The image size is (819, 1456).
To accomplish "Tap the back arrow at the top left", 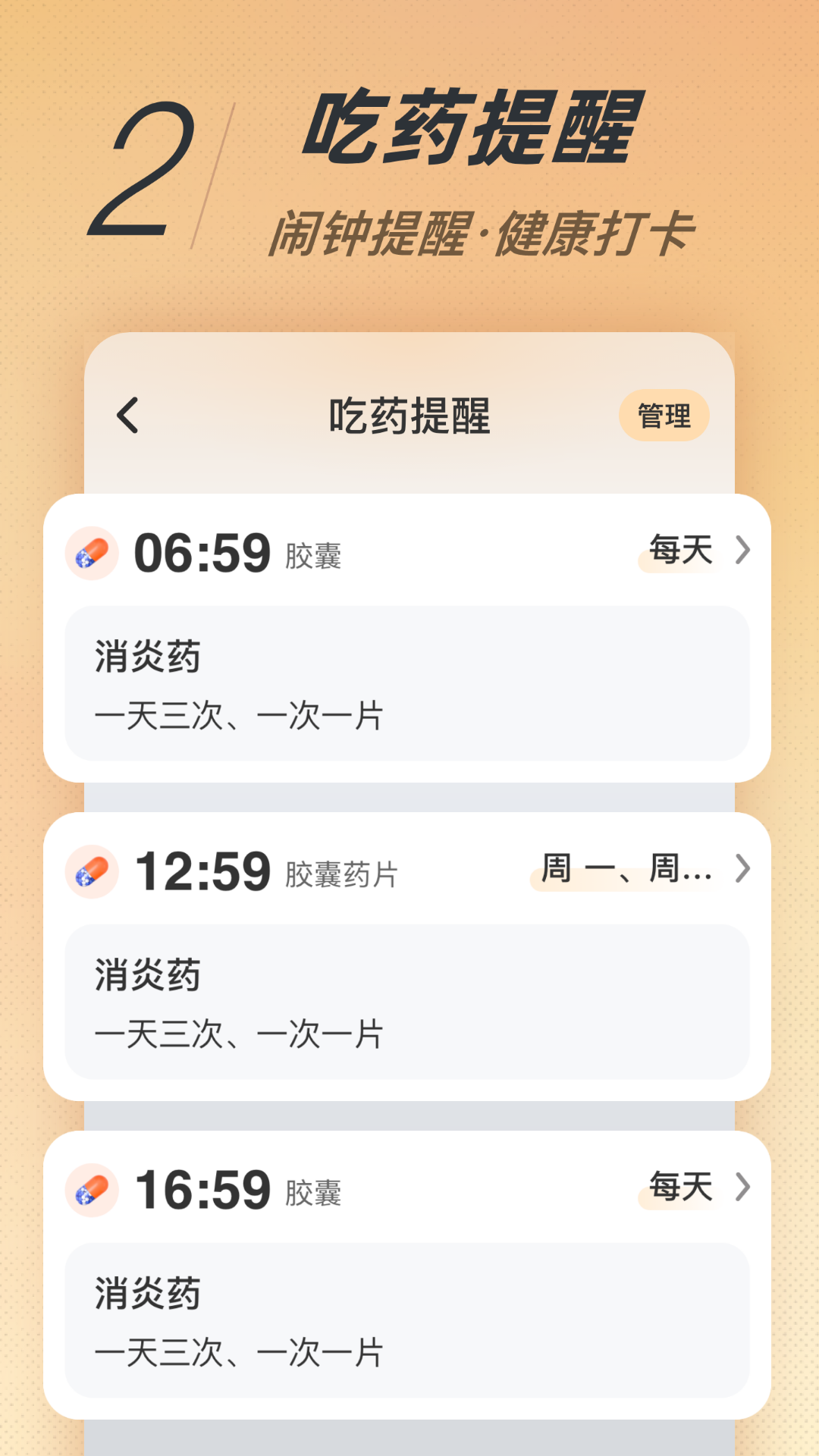I will (x=127, y=416).
